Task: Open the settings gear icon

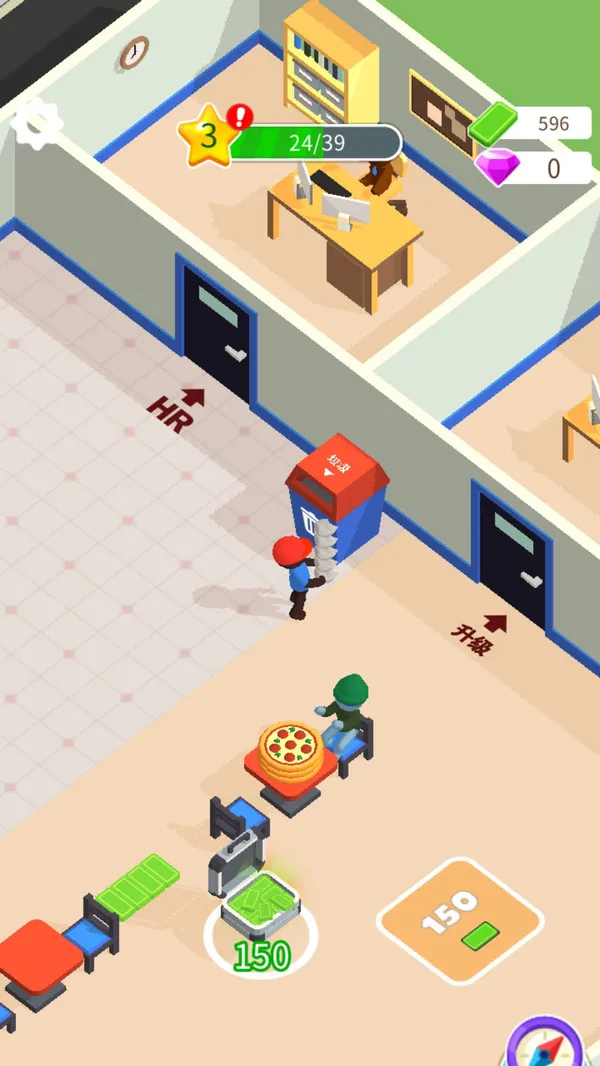Action: click(38, 125)
